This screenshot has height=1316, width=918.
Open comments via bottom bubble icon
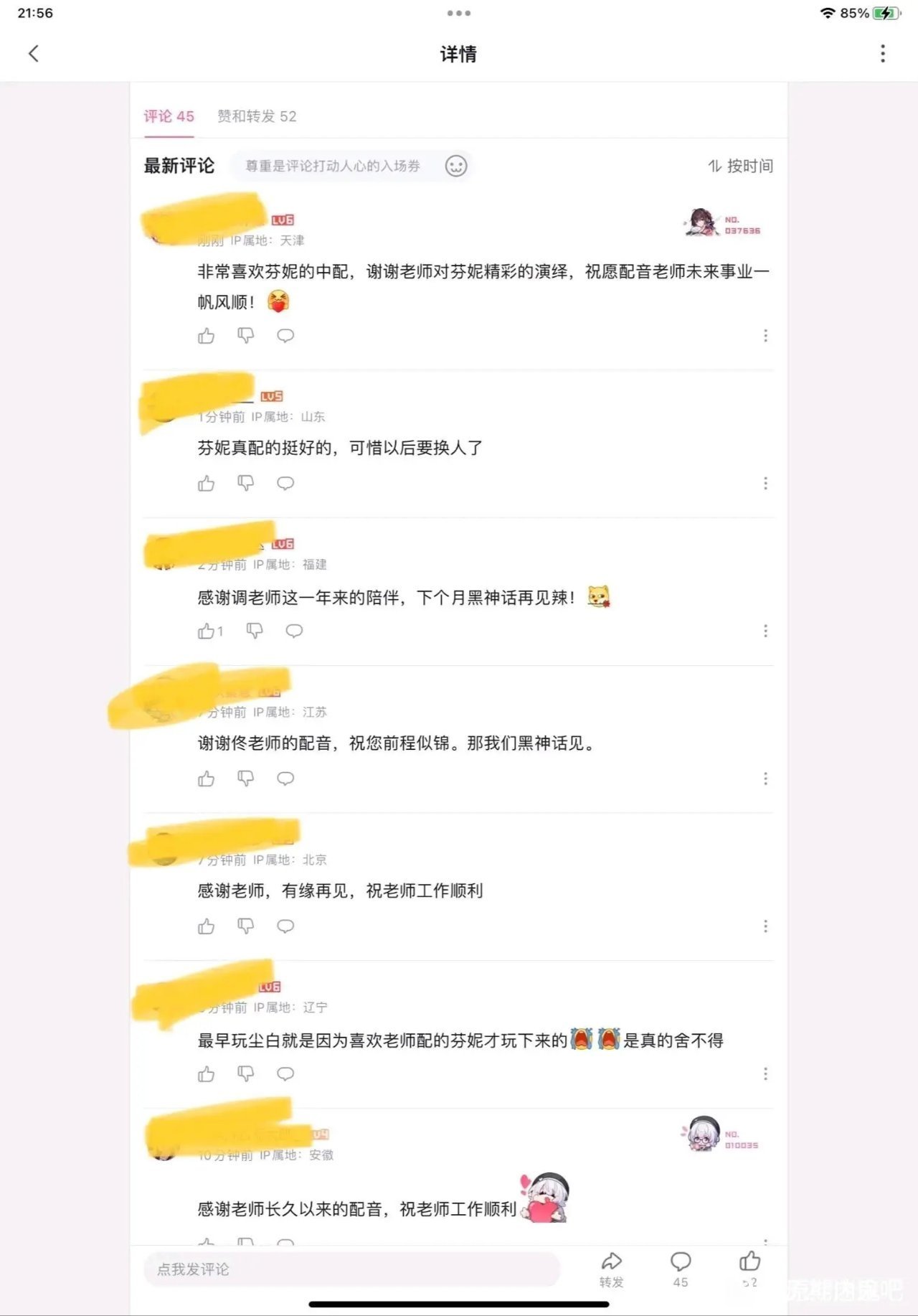(681, 1269)
